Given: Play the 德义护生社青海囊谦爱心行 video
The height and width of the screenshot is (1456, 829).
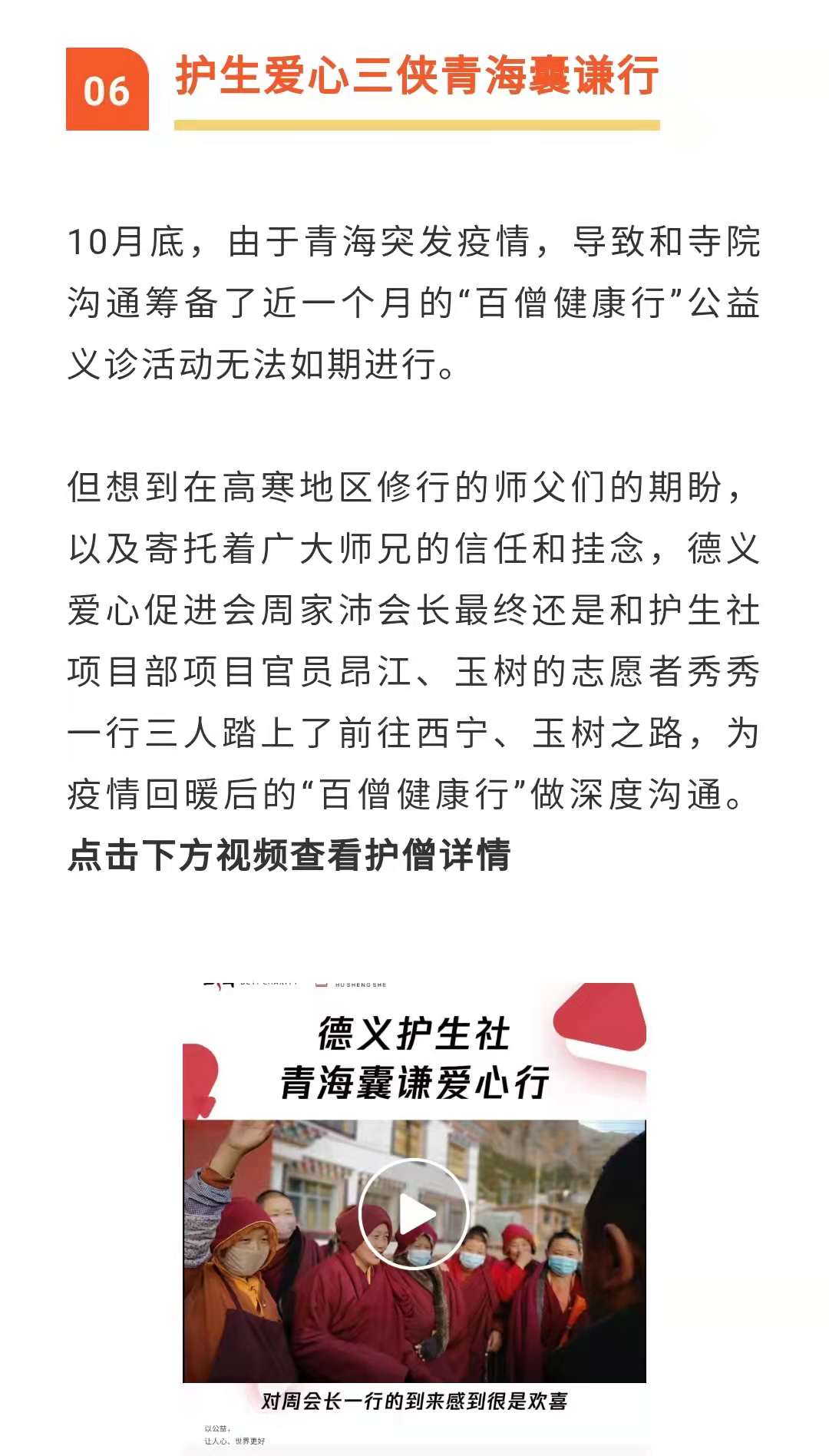Looking at the screenshot, I should pos(414,1214).
